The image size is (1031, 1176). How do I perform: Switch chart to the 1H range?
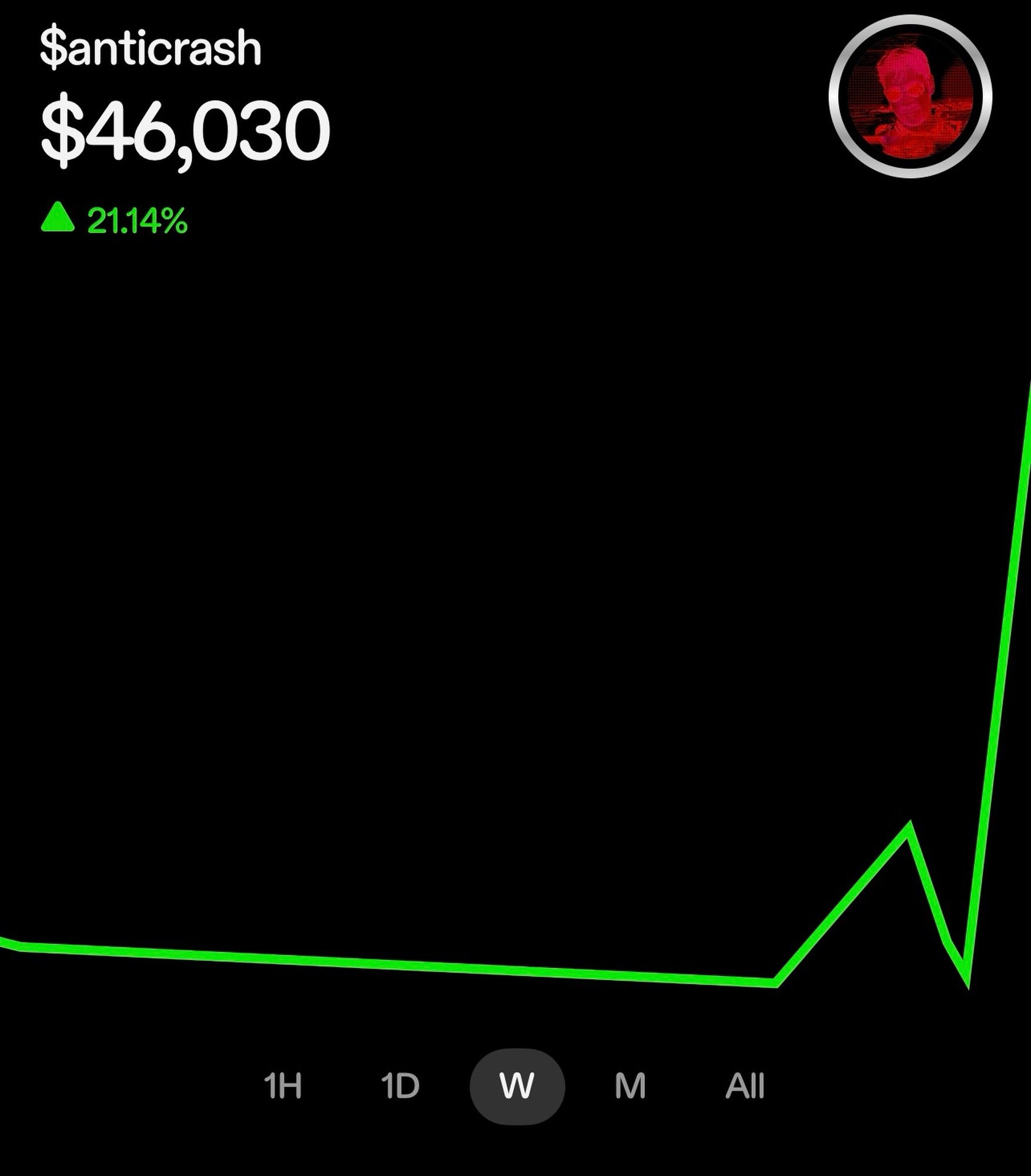point(283,1086)
